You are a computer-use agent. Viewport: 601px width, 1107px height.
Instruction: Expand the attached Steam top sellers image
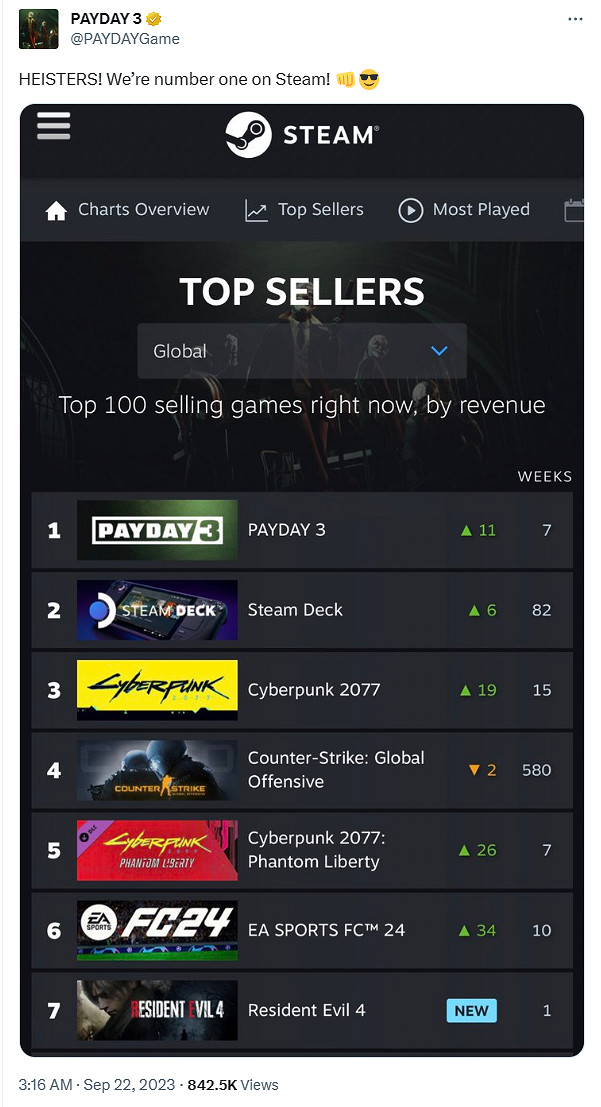tap(301, 580)
